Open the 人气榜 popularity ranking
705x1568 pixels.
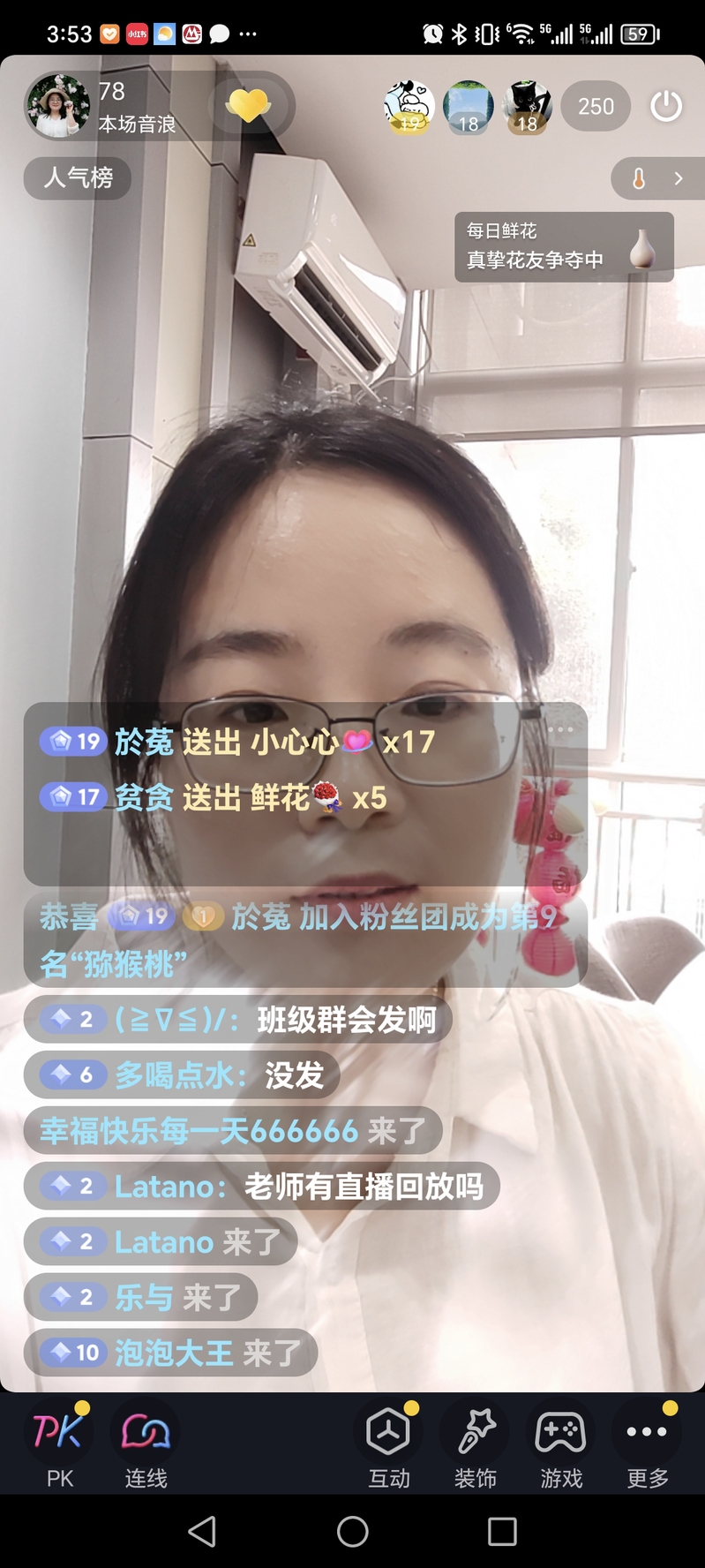78,177
